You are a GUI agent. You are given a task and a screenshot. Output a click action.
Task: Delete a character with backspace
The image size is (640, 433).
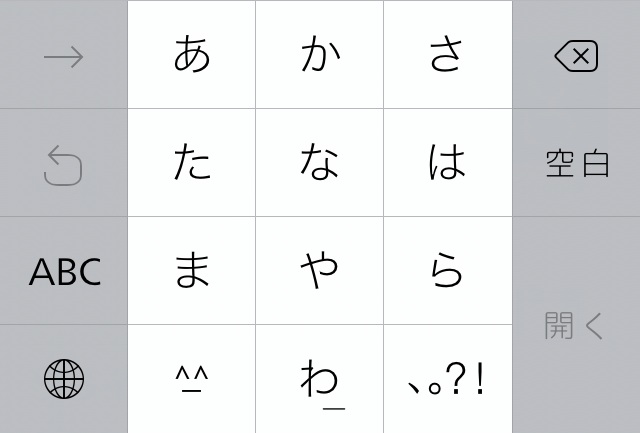[x=576, y=55]
